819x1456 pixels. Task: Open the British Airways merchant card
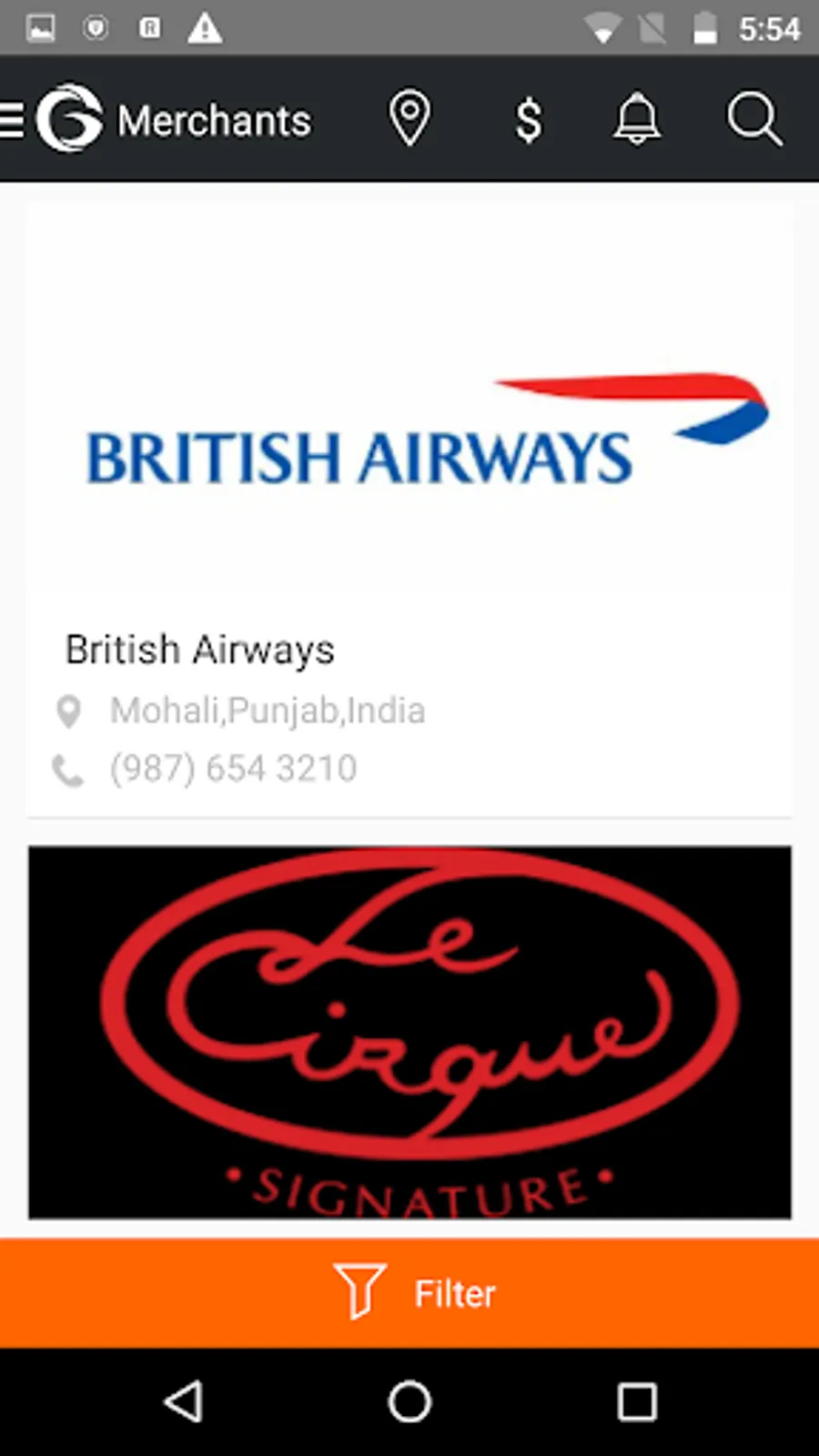tap(409, 510)
